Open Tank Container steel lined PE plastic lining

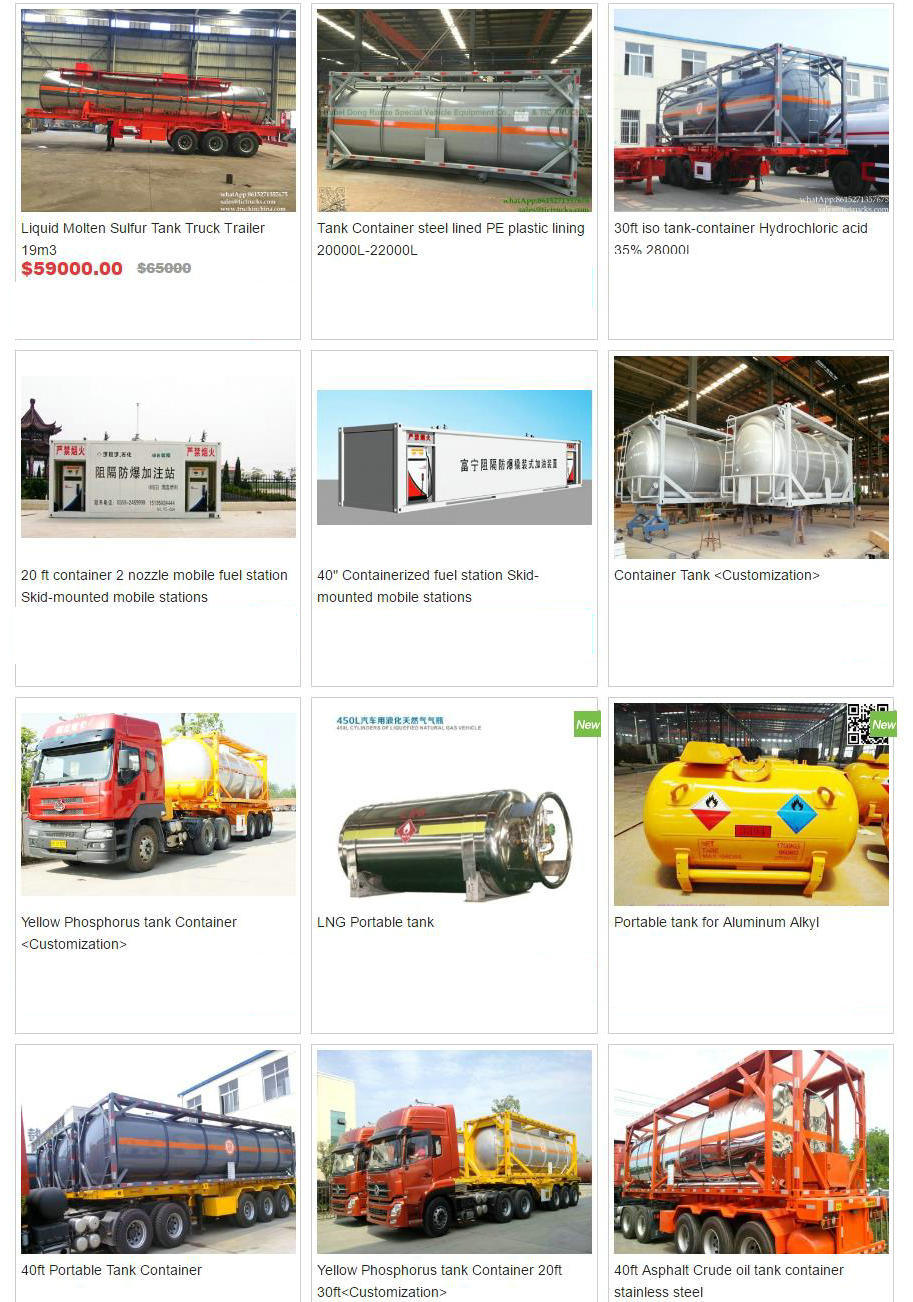[450, 228]
